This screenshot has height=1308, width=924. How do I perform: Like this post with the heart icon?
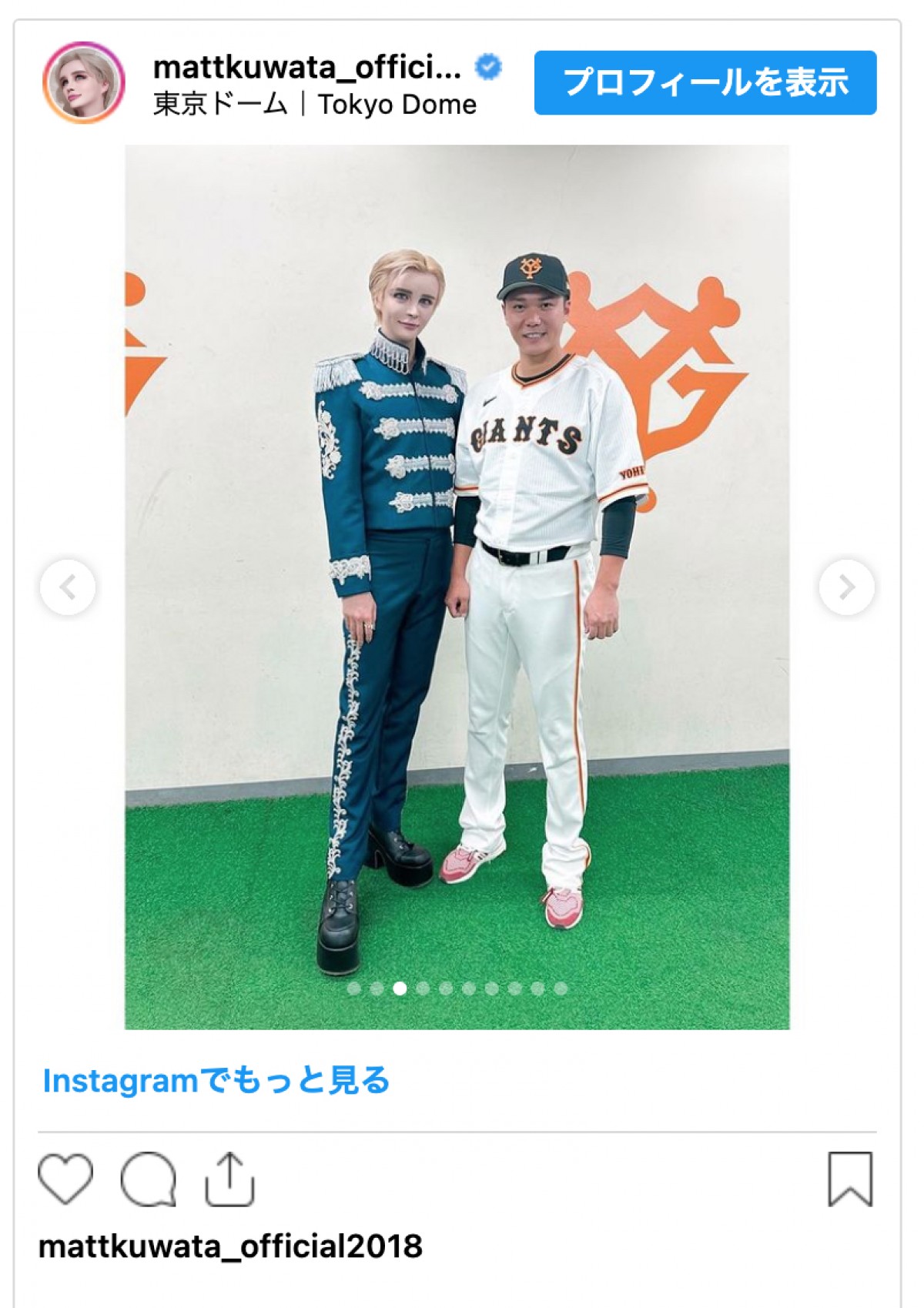[x=65, y=1179]
